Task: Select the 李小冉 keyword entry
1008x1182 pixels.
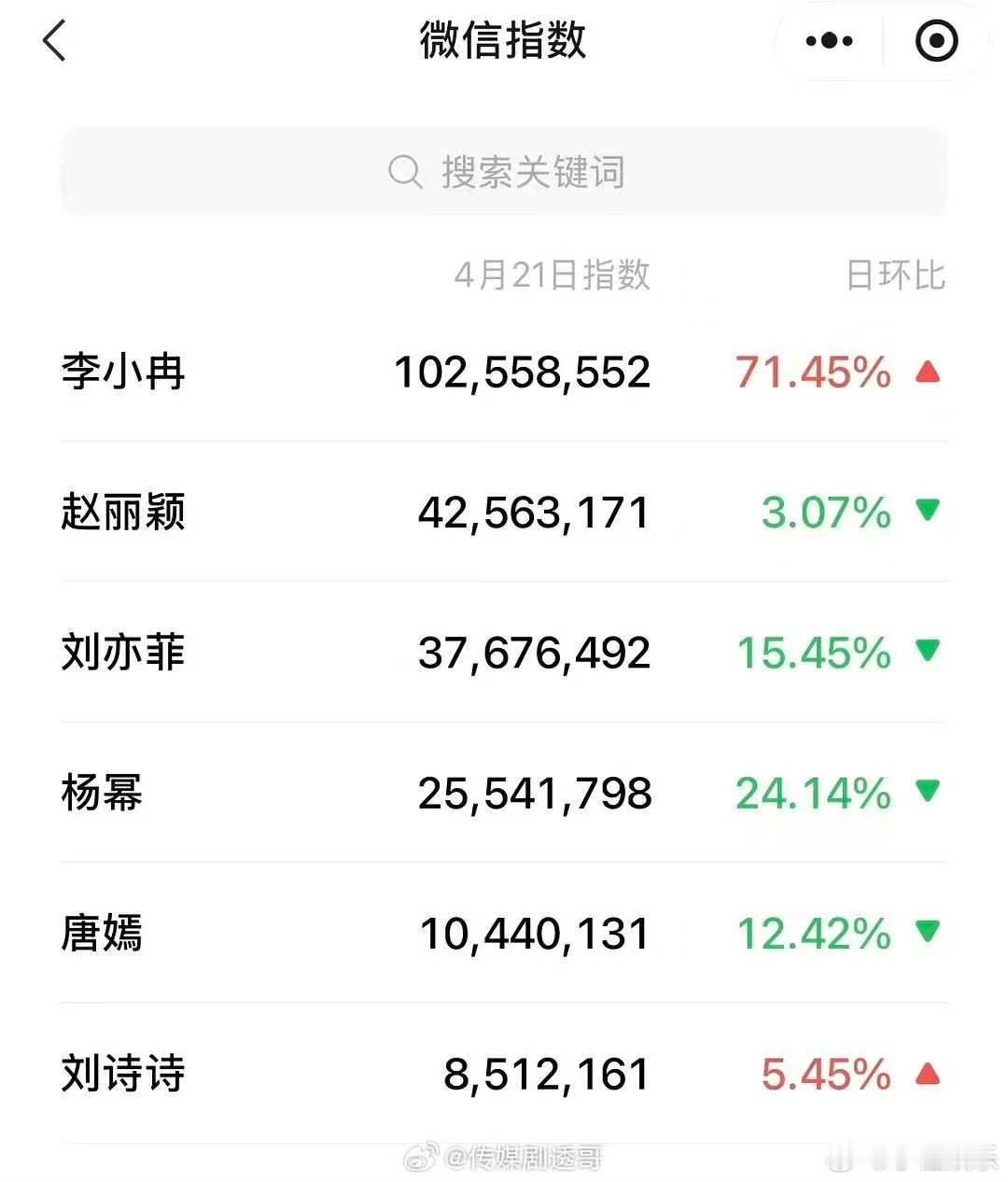Action: (123, 372)
